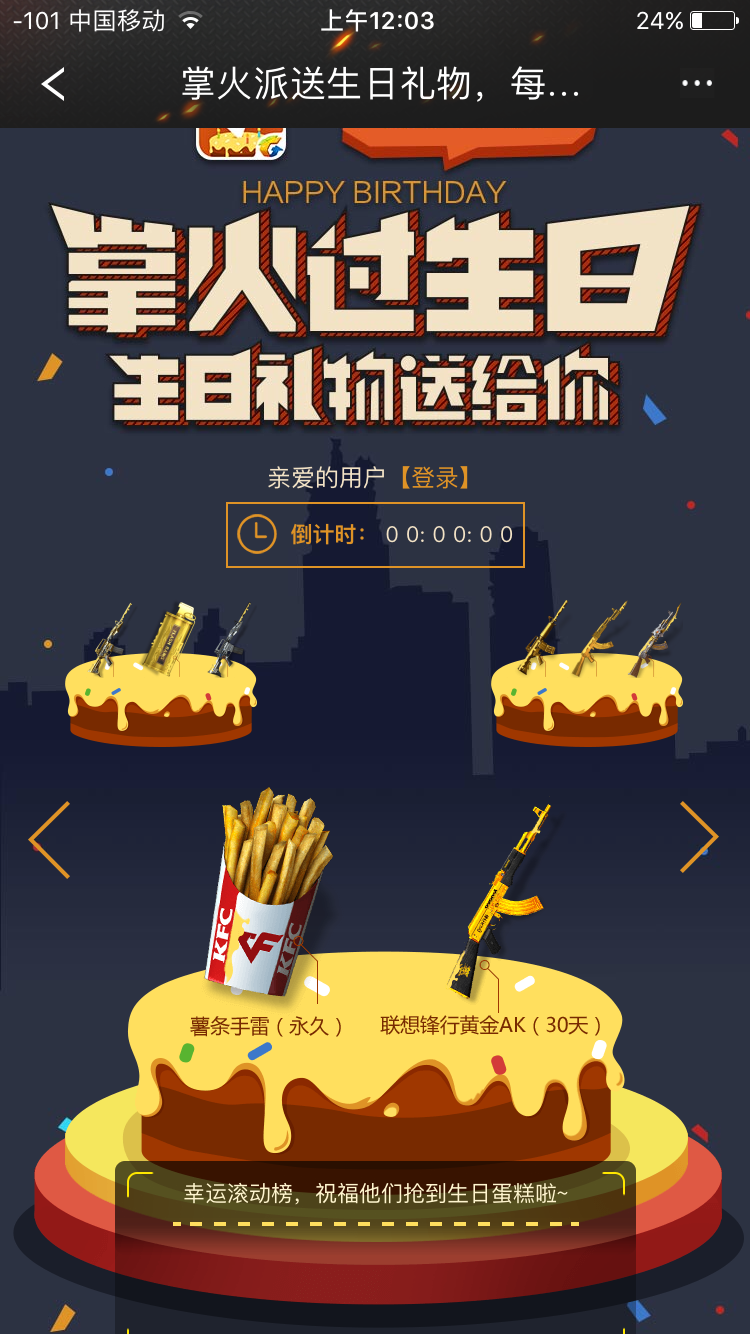Image resolution: width=750 pixels, height=1334 pixels.
Task: Tap the 【登录】 login link
Action: point(434,478)
